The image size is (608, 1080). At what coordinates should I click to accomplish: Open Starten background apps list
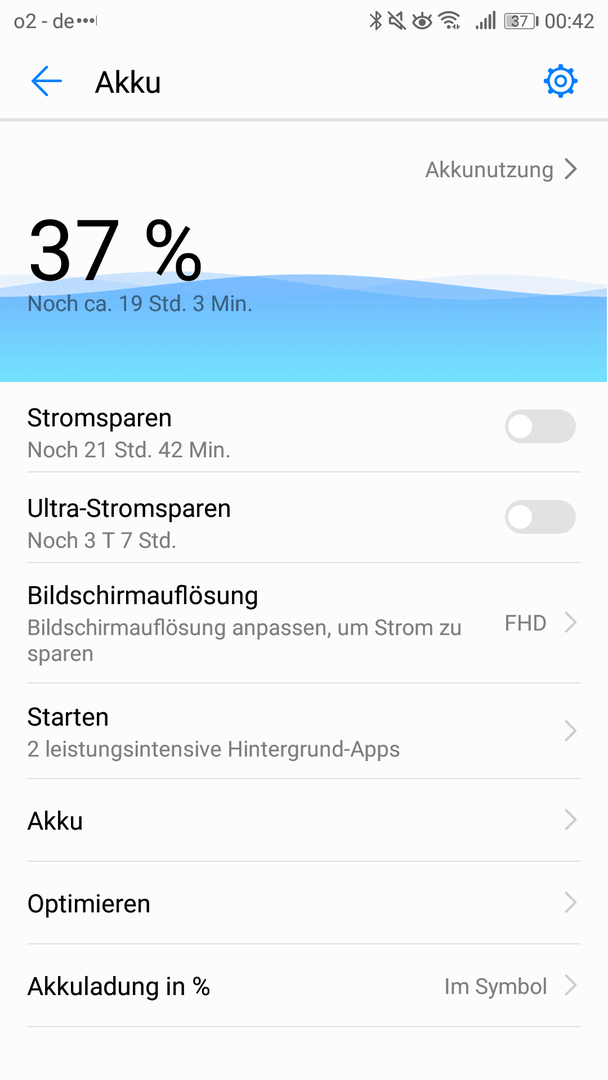[x=304, y=731]
